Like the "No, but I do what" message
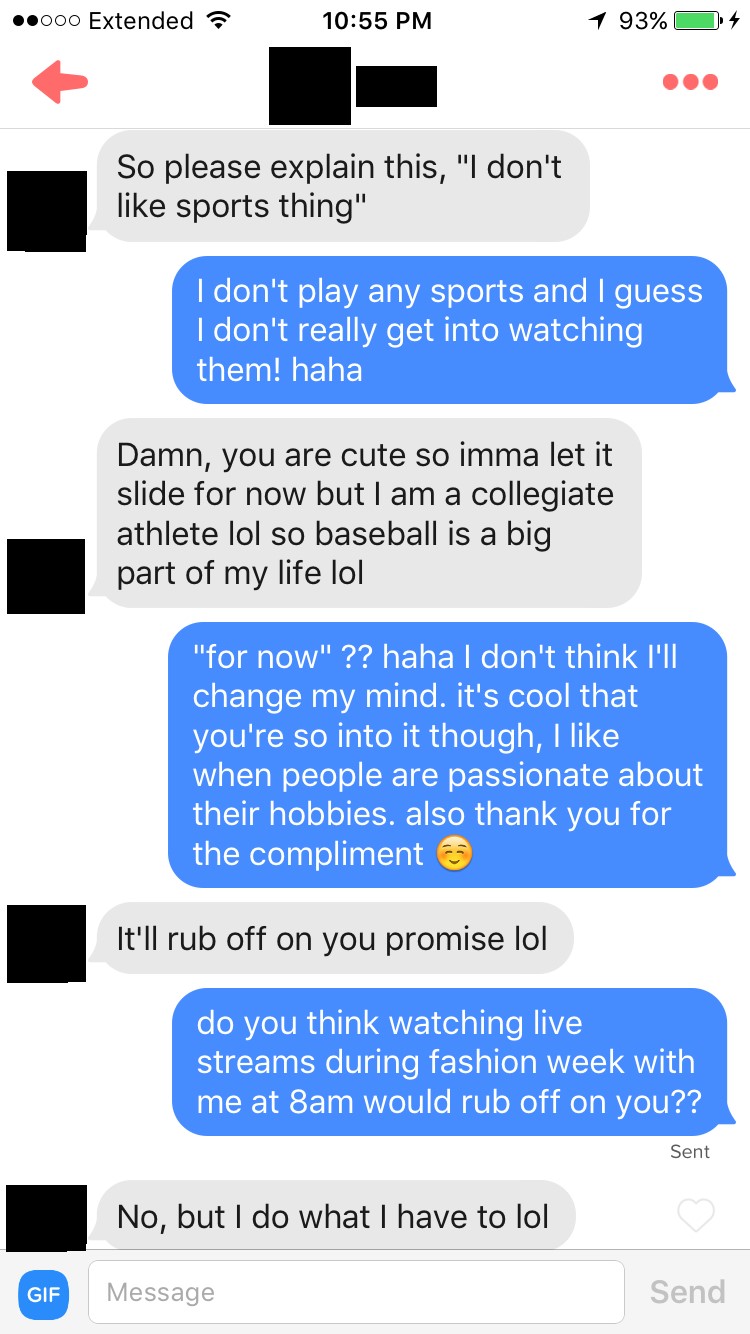The height and width of the screenshot is (1334, 750). pyautogui.click(x=696, y=1215)
